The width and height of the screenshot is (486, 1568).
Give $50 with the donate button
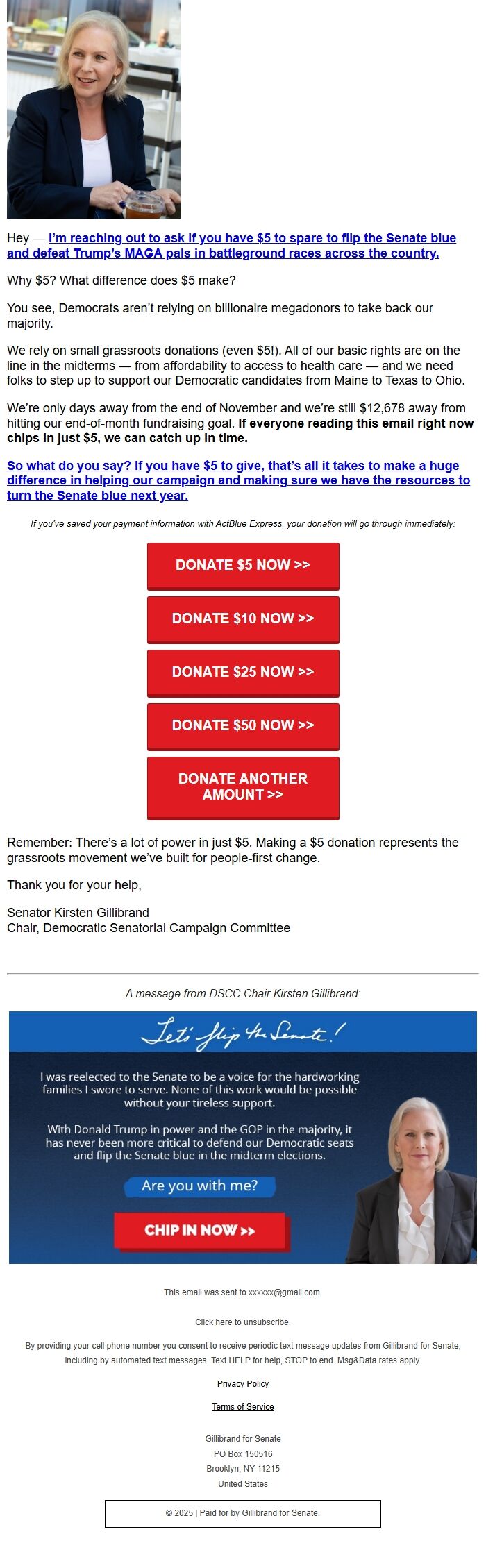coord(243,725)
